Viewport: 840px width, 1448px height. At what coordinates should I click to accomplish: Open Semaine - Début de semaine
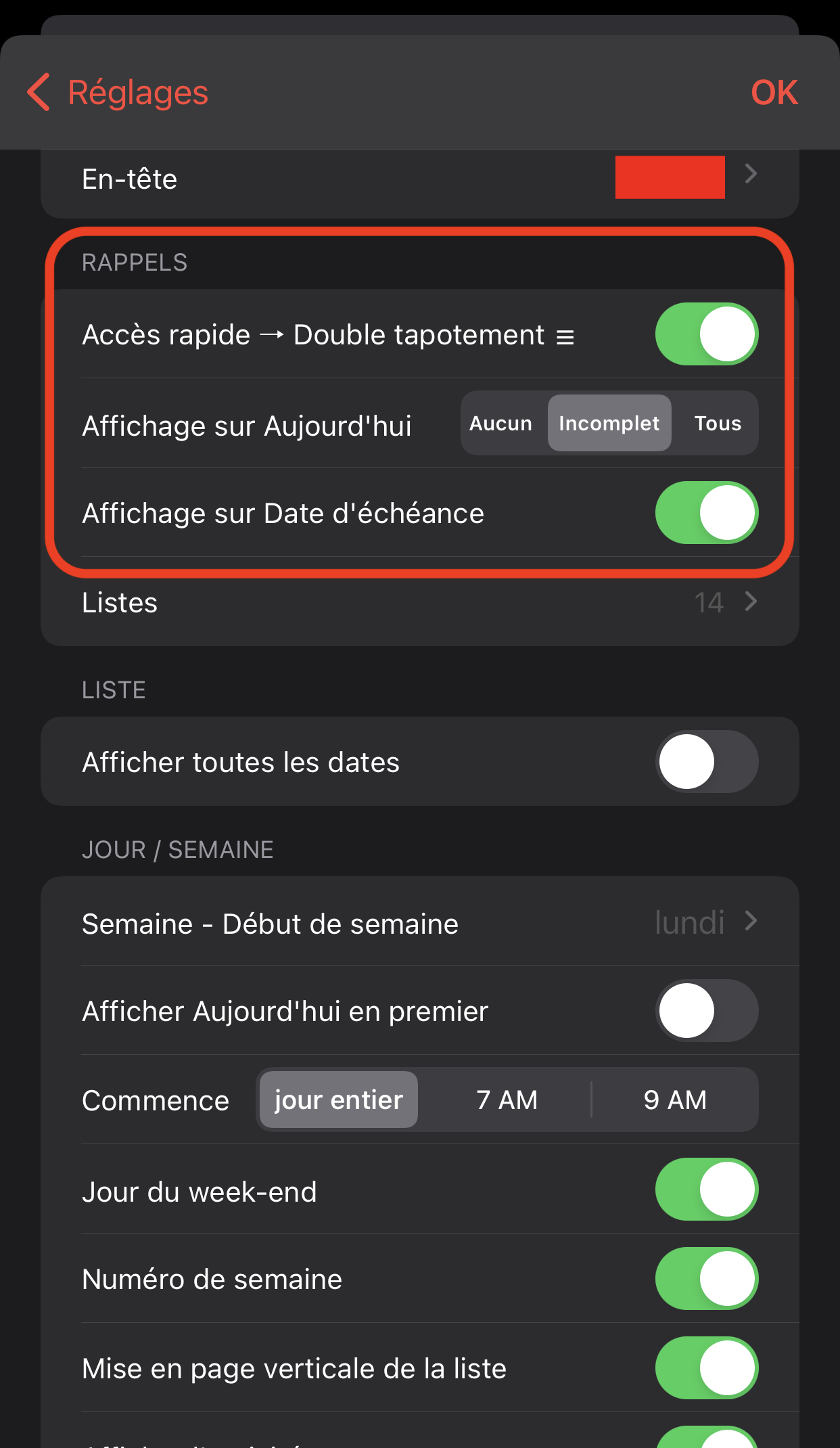pos(419,923)
